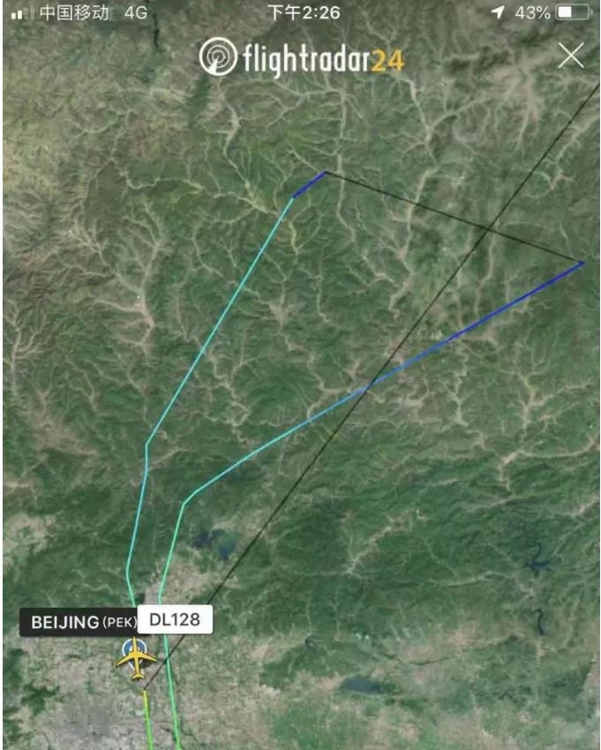
Task: Tap the DL128 aircraft icon
Action: [x=134, y=660]
